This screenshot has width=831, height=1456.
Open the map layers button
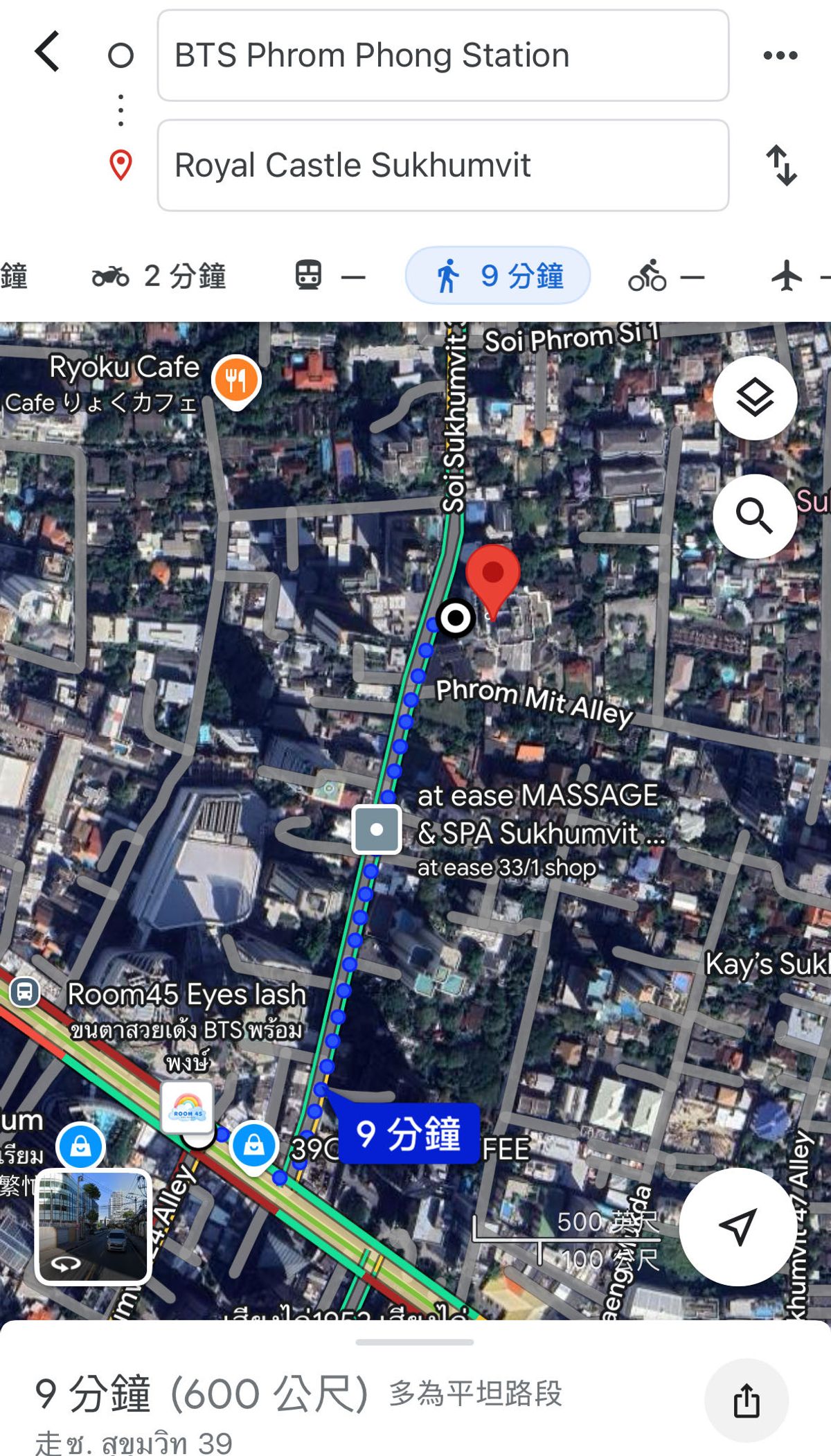tap(755, 398)
